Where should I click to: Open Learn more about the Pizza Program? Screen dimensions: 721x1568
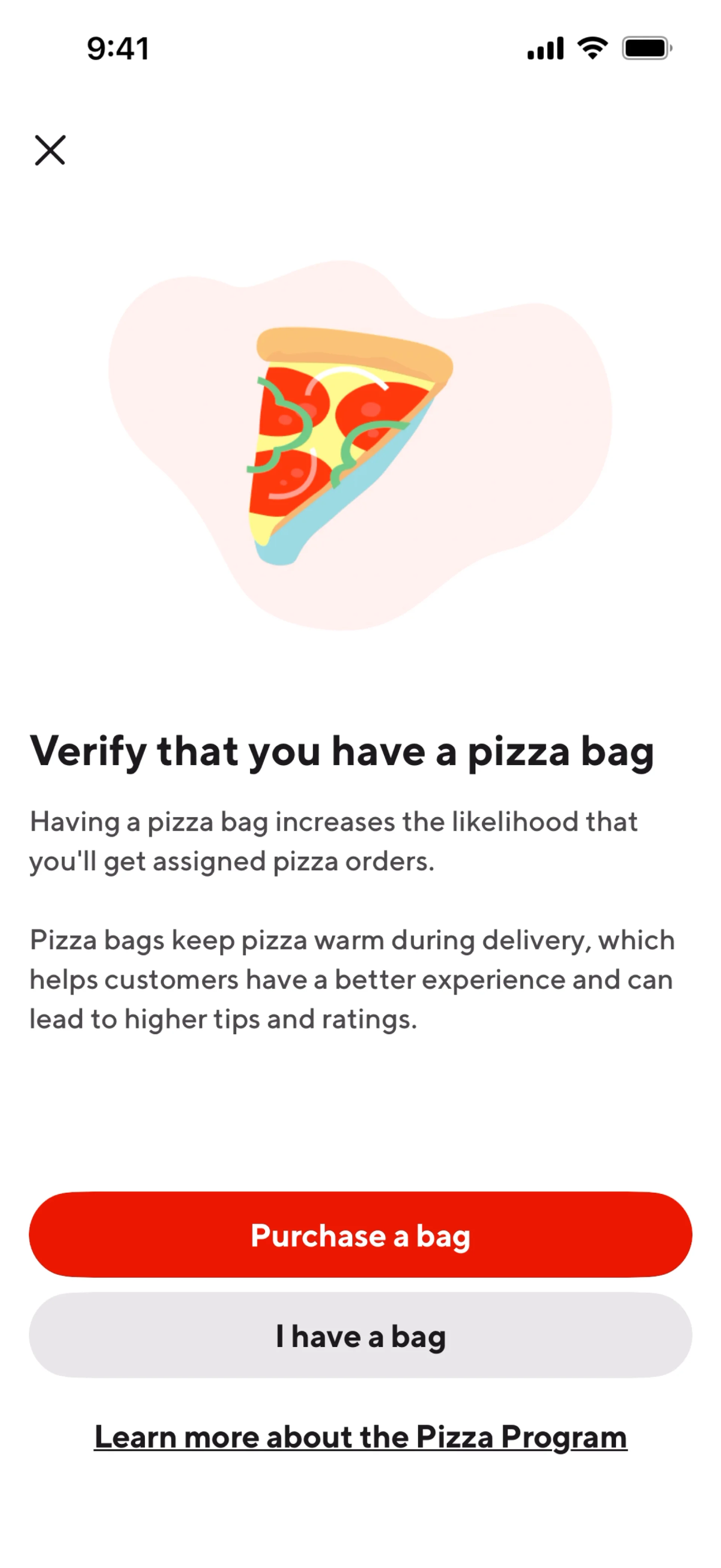point(360,1437)
